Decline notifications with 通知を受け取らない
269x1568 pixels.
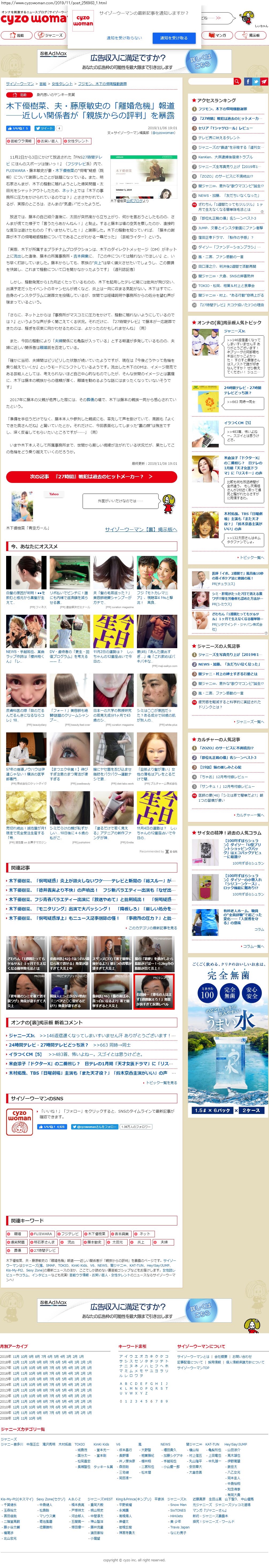tap(124, 38)
